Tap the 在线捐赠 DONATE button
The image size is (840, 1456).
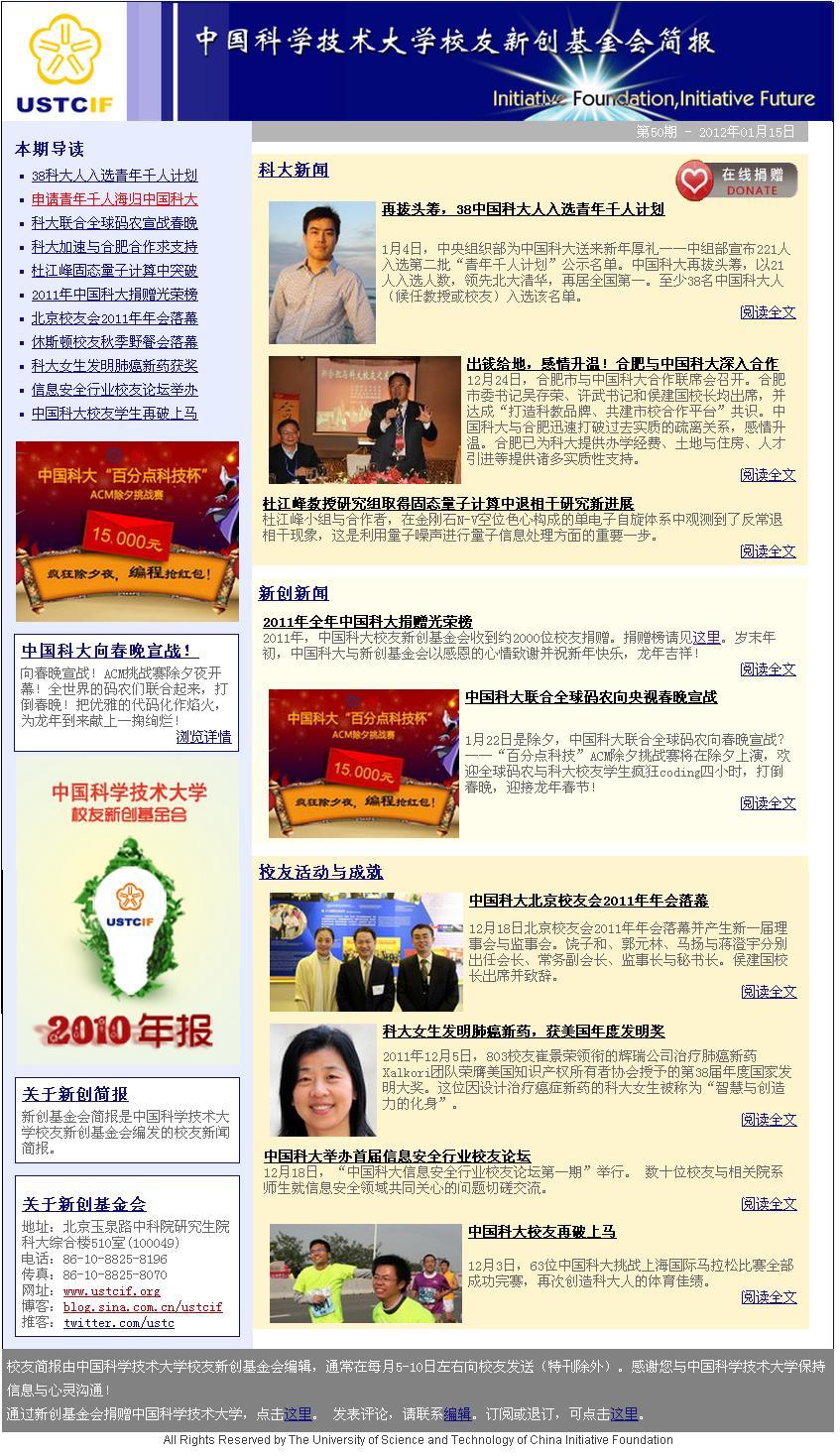pos(737,181)
